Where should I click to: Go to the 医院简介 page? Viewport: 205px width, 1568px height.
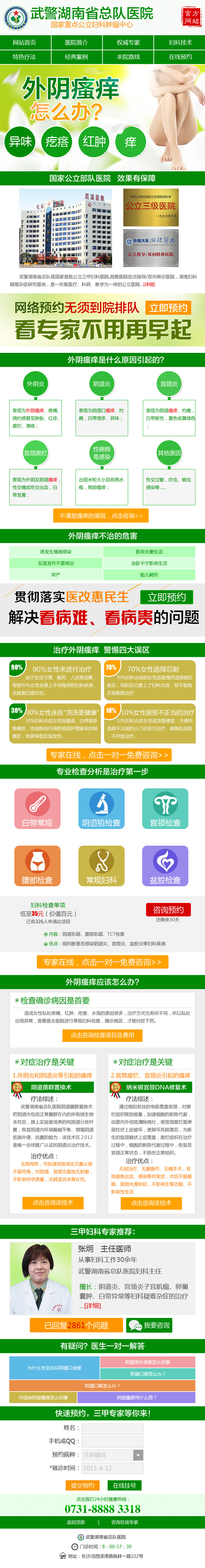tap(76, 42)
